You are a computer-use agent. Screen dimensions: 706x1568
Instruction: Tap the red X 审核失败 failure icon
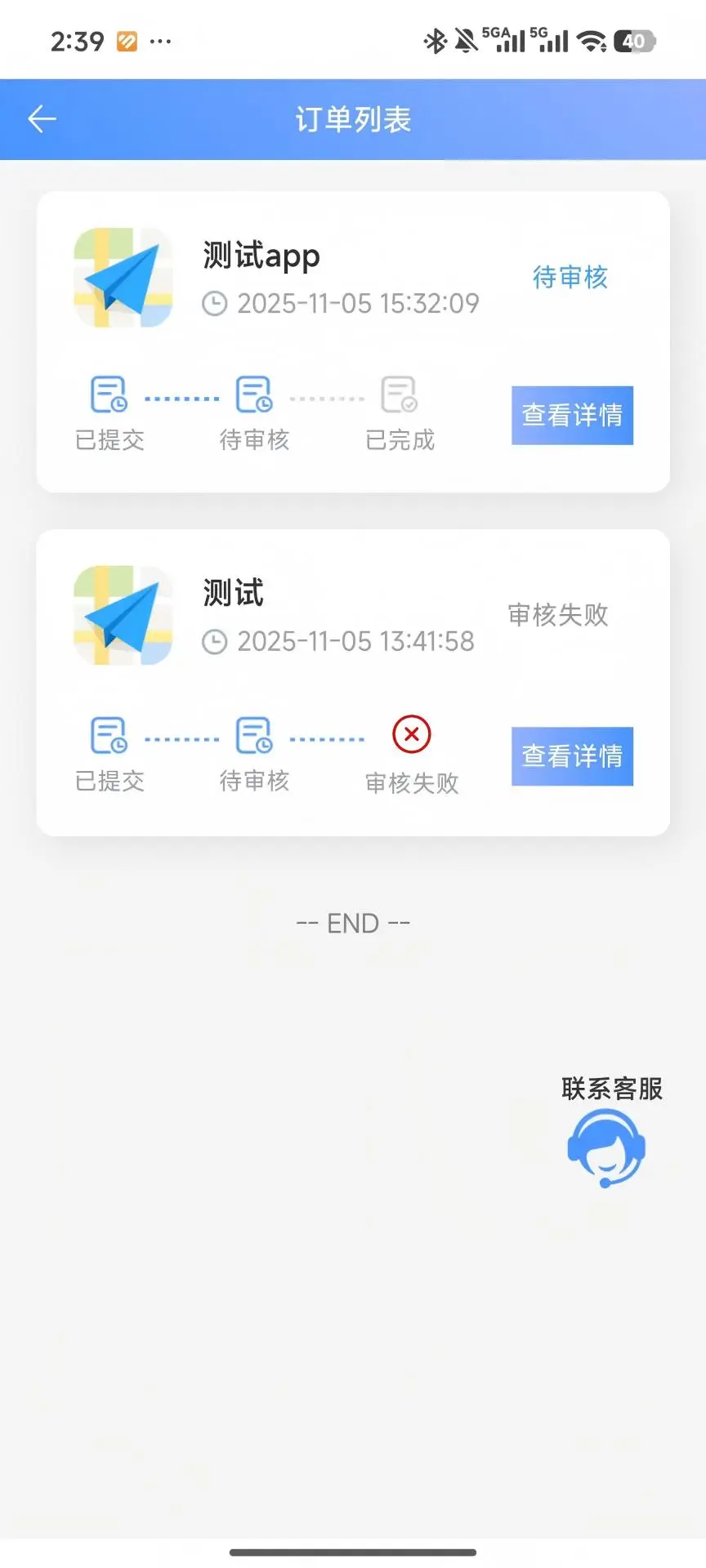(411, 735)
